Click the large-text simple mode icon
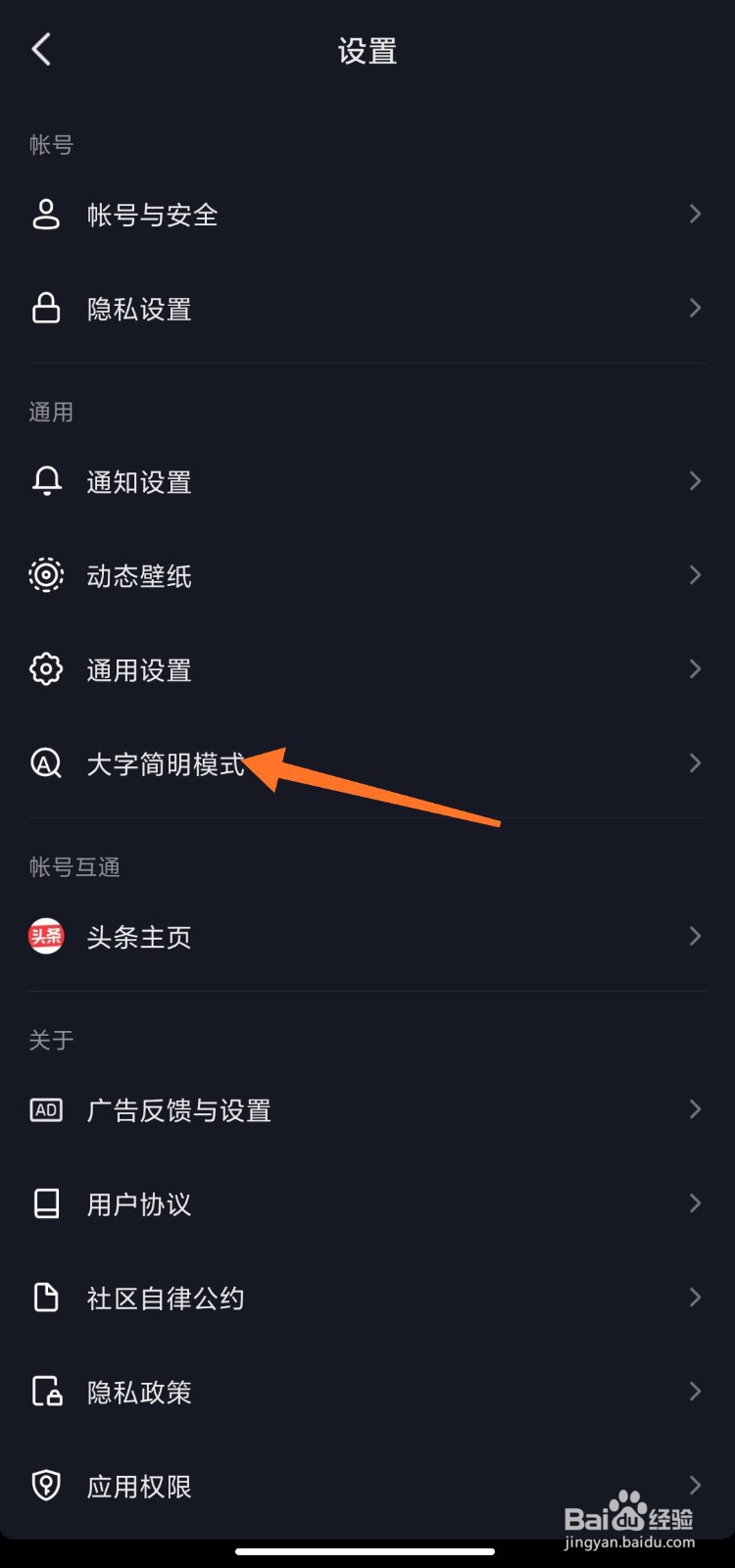This screenshot has height=1568, width=735. pyautogui.click(x=46, y=763)
